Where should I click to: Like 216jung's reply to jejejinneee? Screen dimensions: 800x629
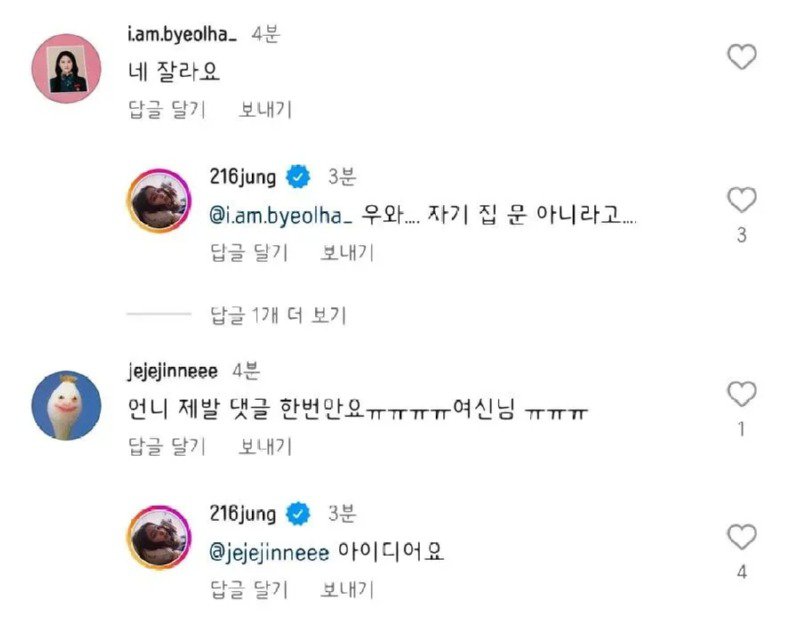tap(741, 537)
